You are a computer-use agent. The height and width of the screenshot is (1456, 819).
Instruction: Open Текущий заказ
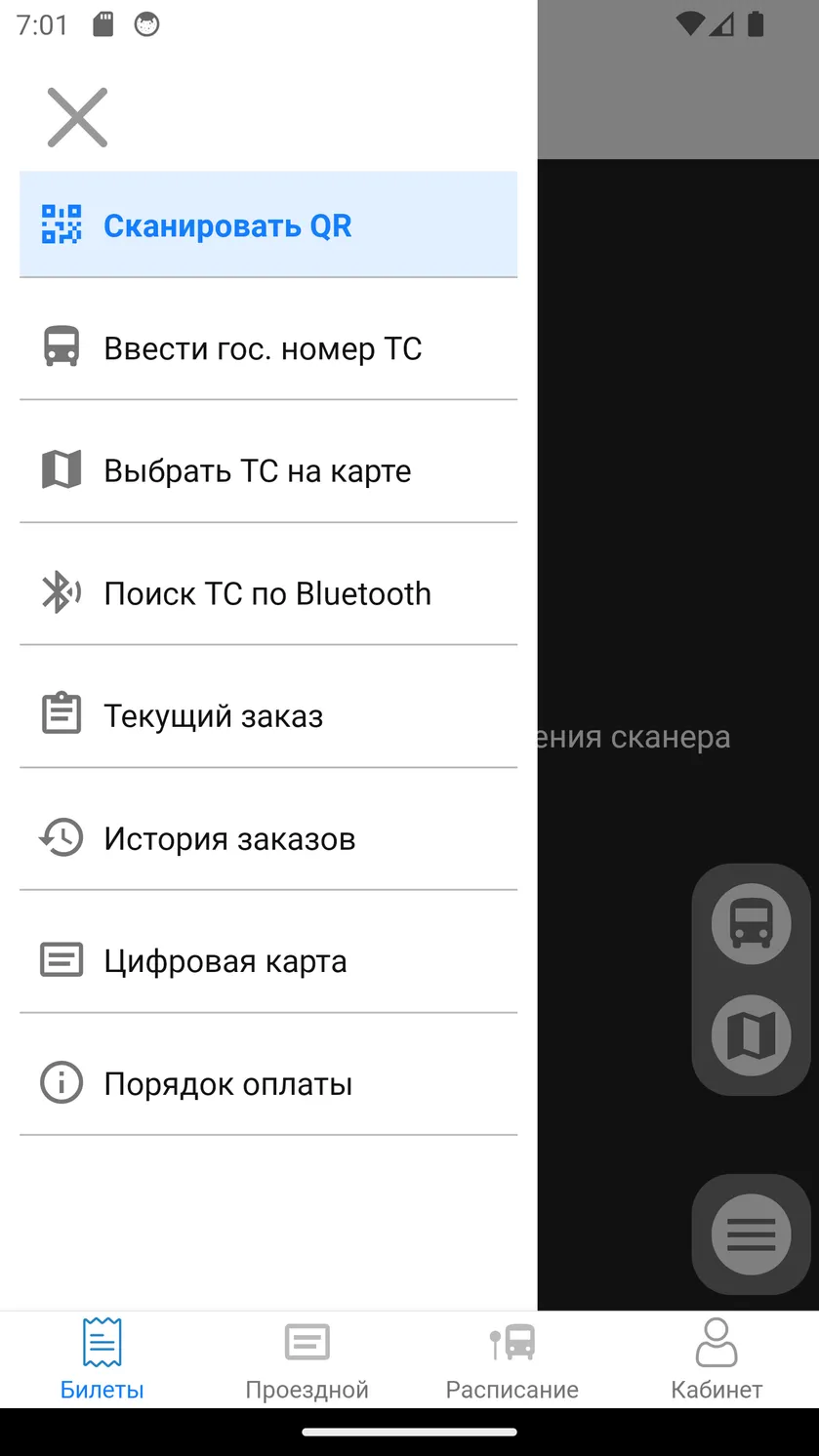pos(268,716)
